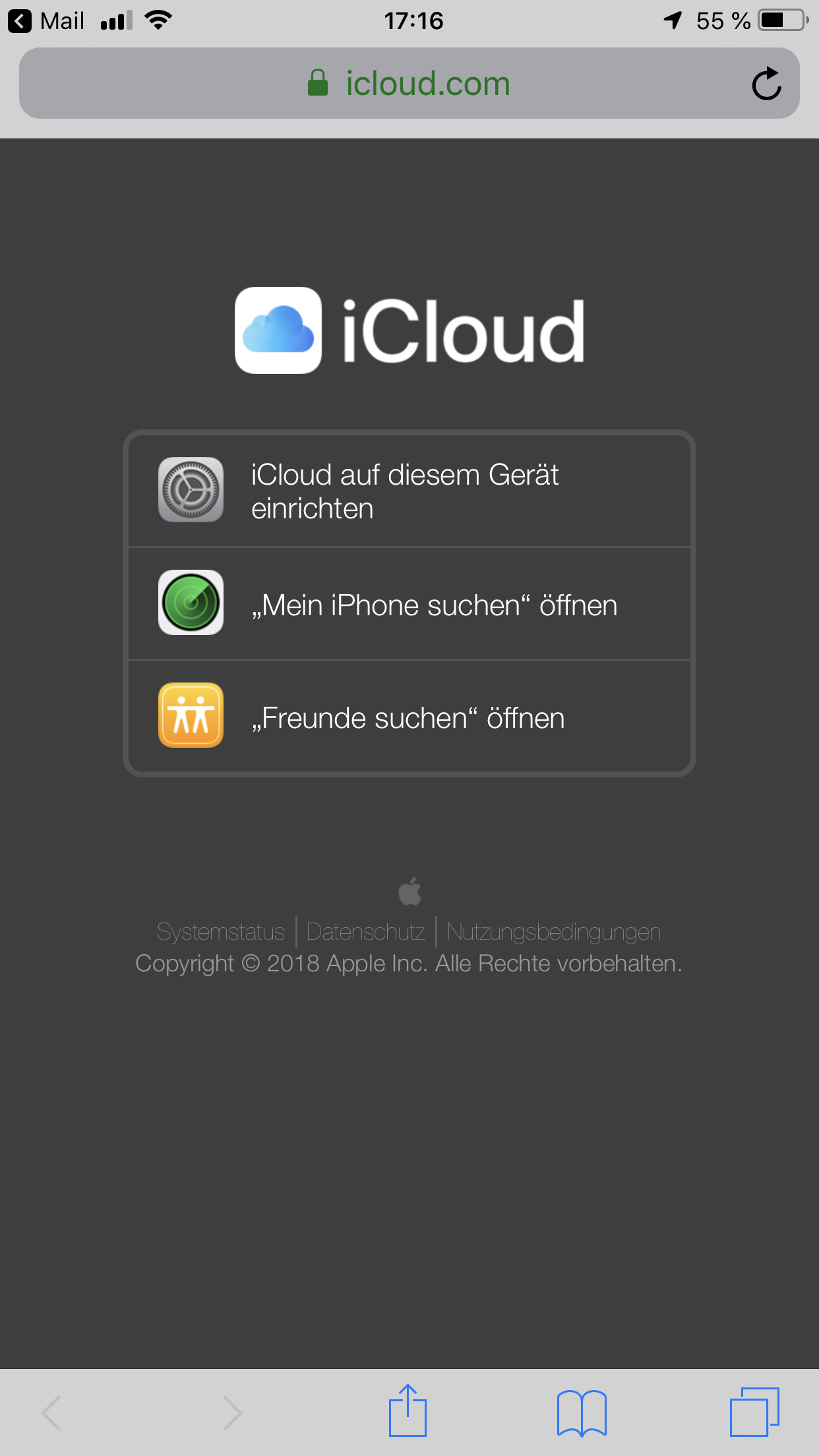Image resolution: width=819 pixels, height=1456 pixels.
Task: Tap the orange Find Friends icon
Action: tap(191, 716)
